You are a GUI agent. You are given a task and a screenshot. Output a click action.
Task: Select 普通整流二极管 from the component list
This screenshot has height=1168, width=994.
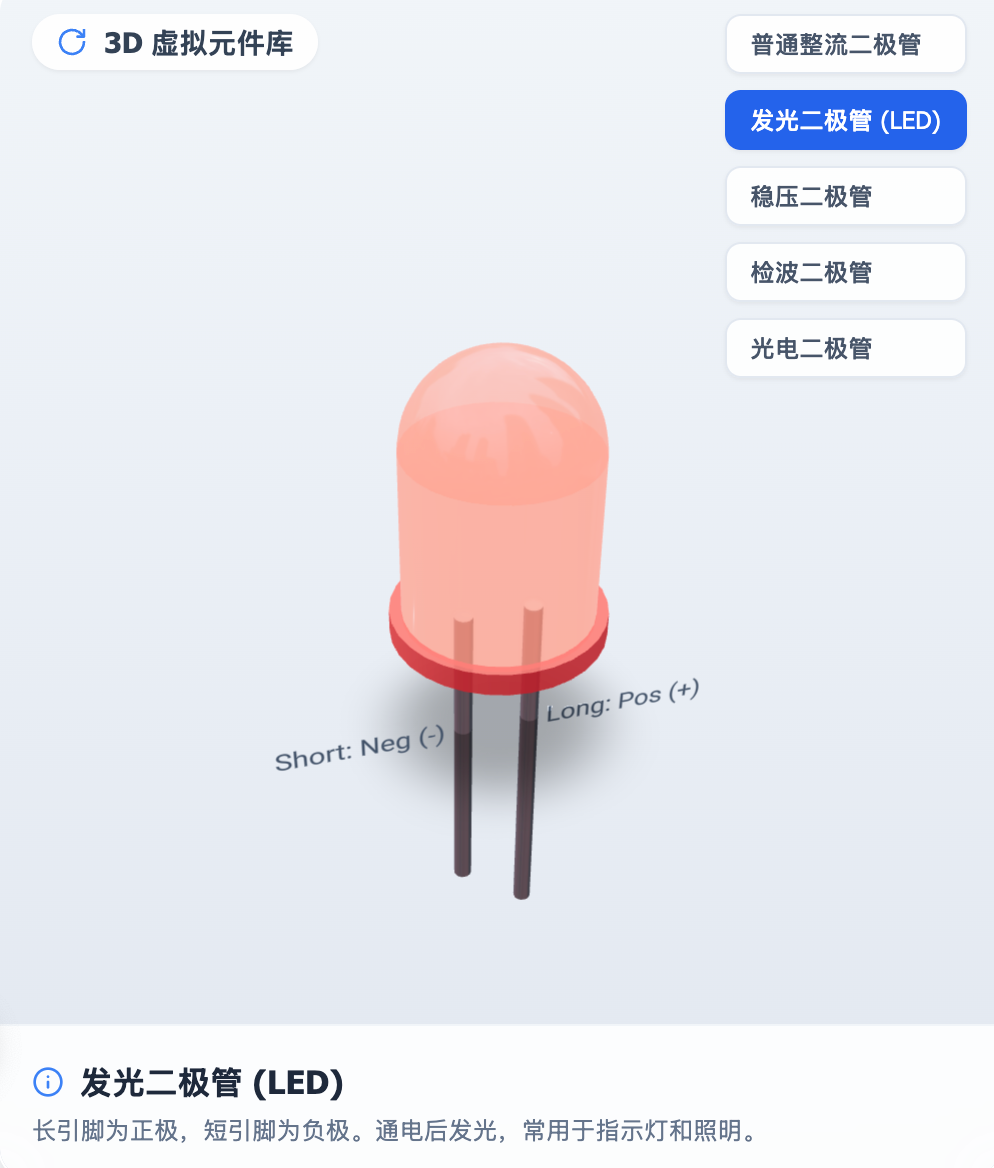point(845,44)
